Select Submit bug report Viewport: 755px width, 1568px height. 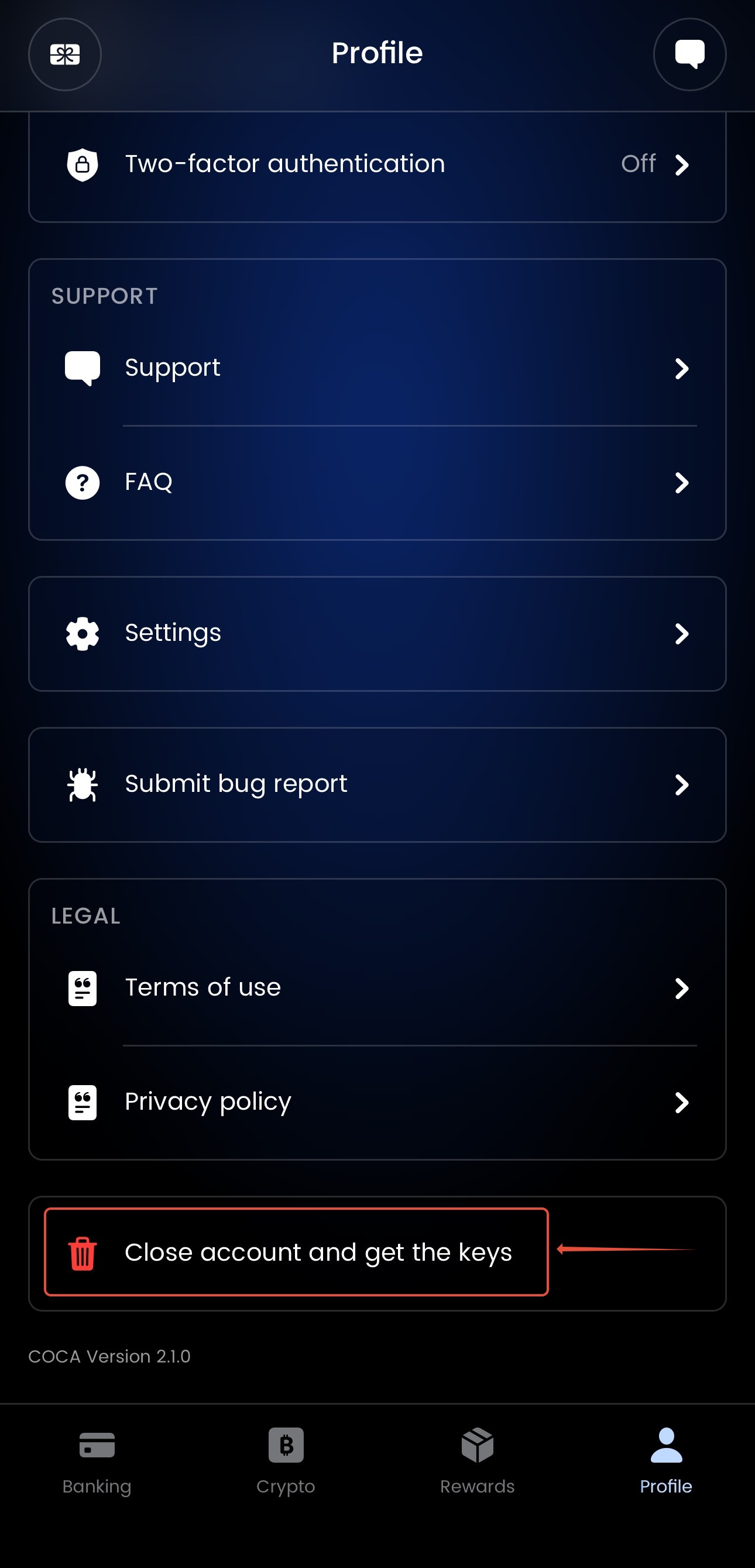[377, 785]
